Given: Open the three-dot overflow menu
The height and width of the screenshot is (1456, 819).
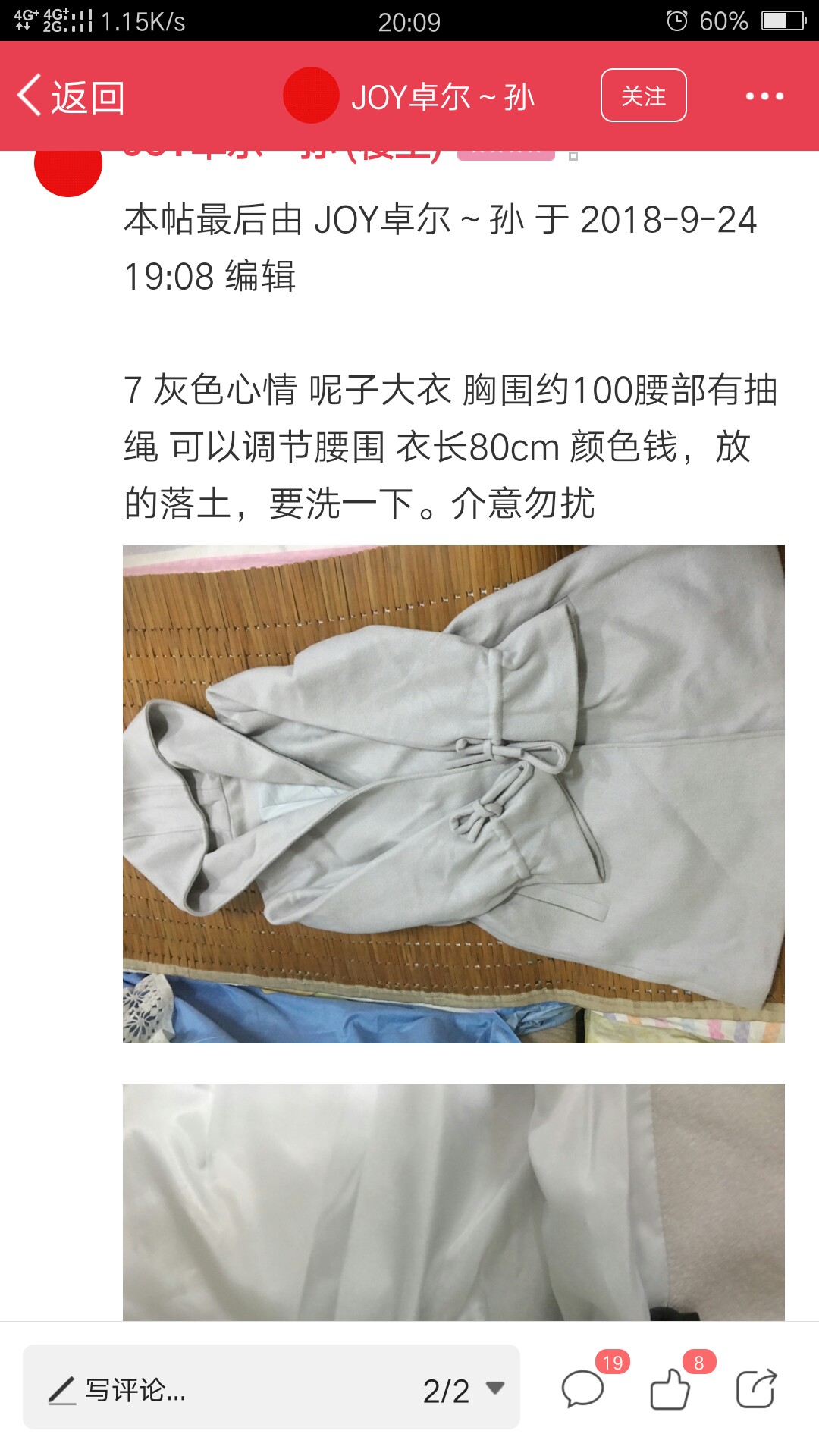Looking at the screenshot, I should (764, 96).
